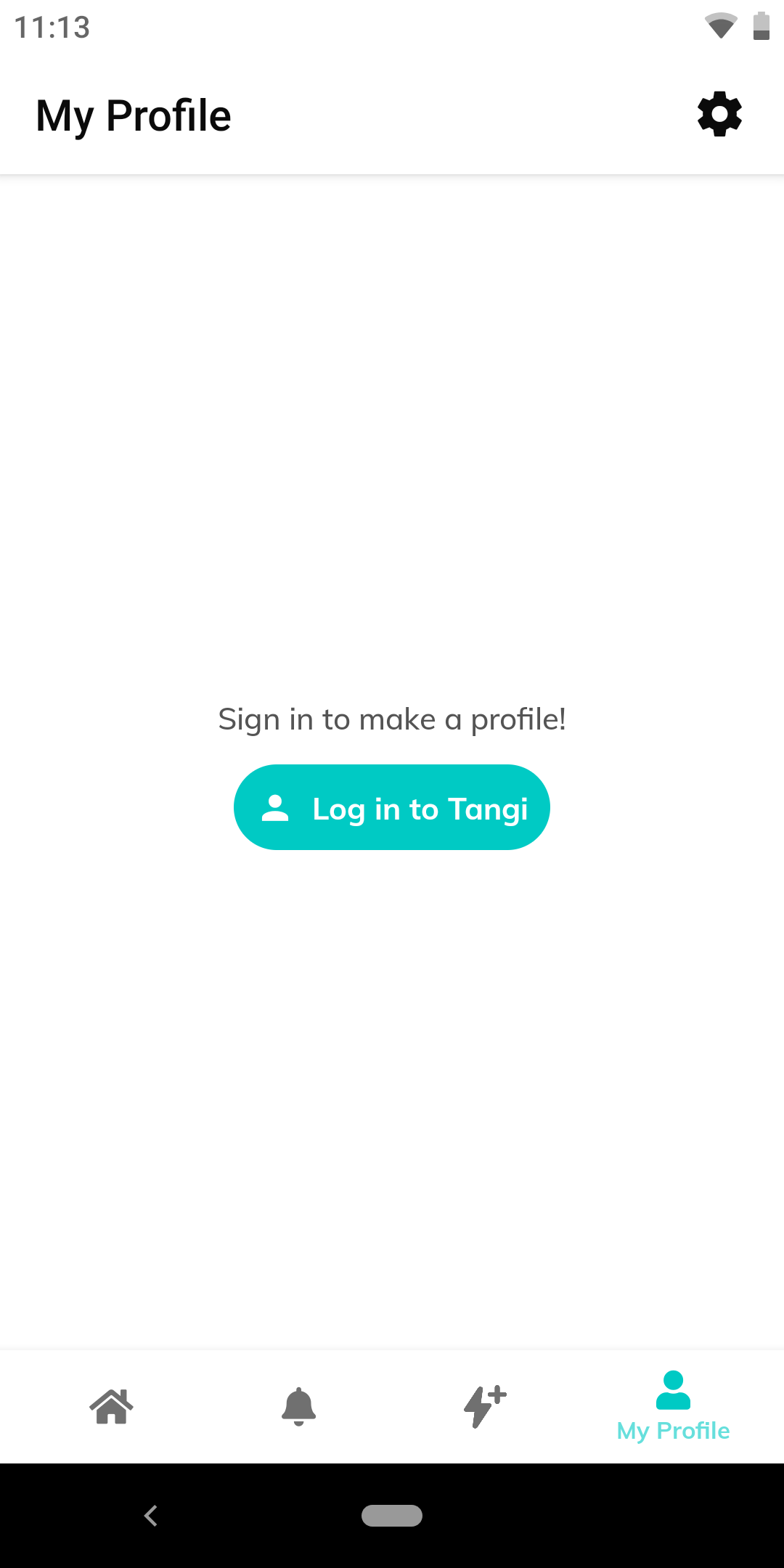The image size is (784, 1568).
Task: Switch to the Home tab
Action: [112, 1407]
